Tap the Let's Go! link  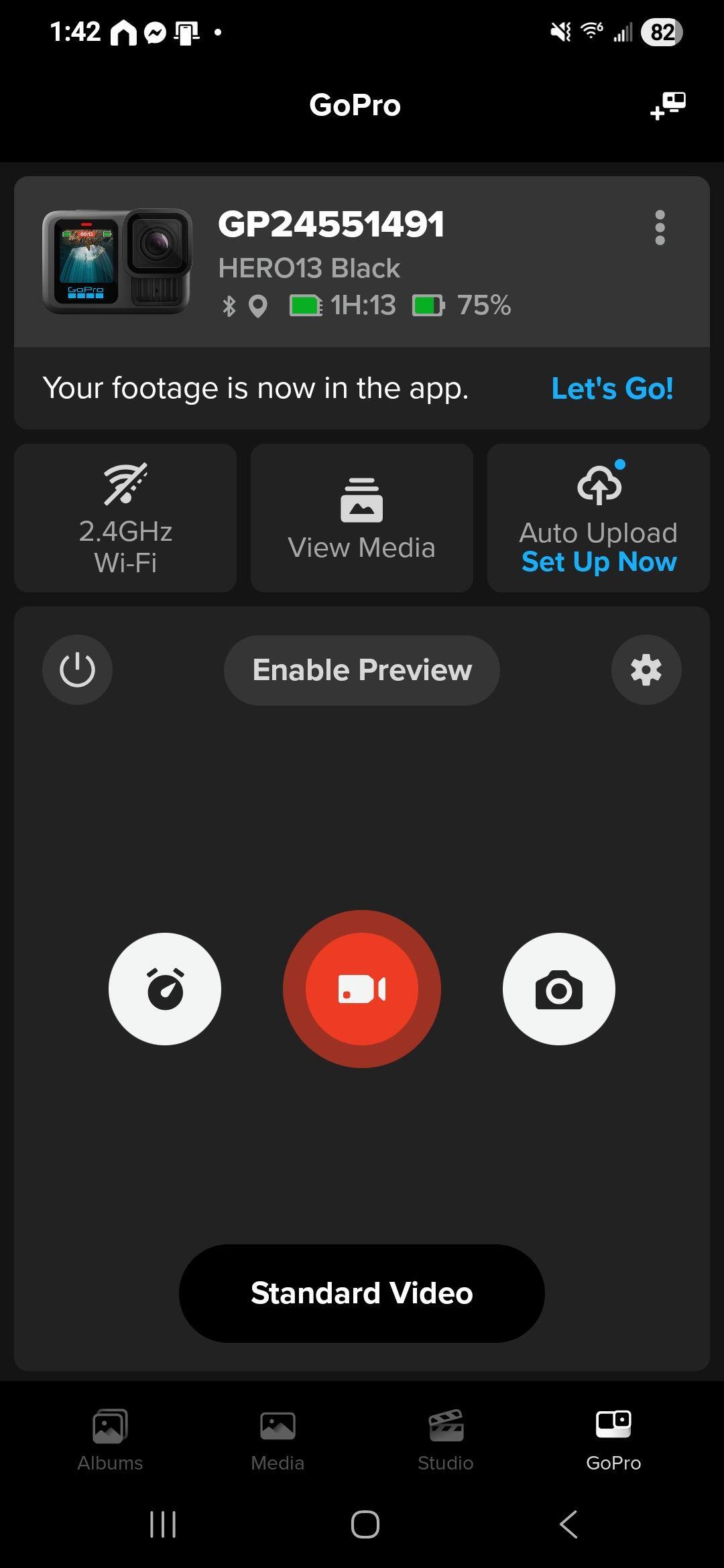click(x=611, y=389)
